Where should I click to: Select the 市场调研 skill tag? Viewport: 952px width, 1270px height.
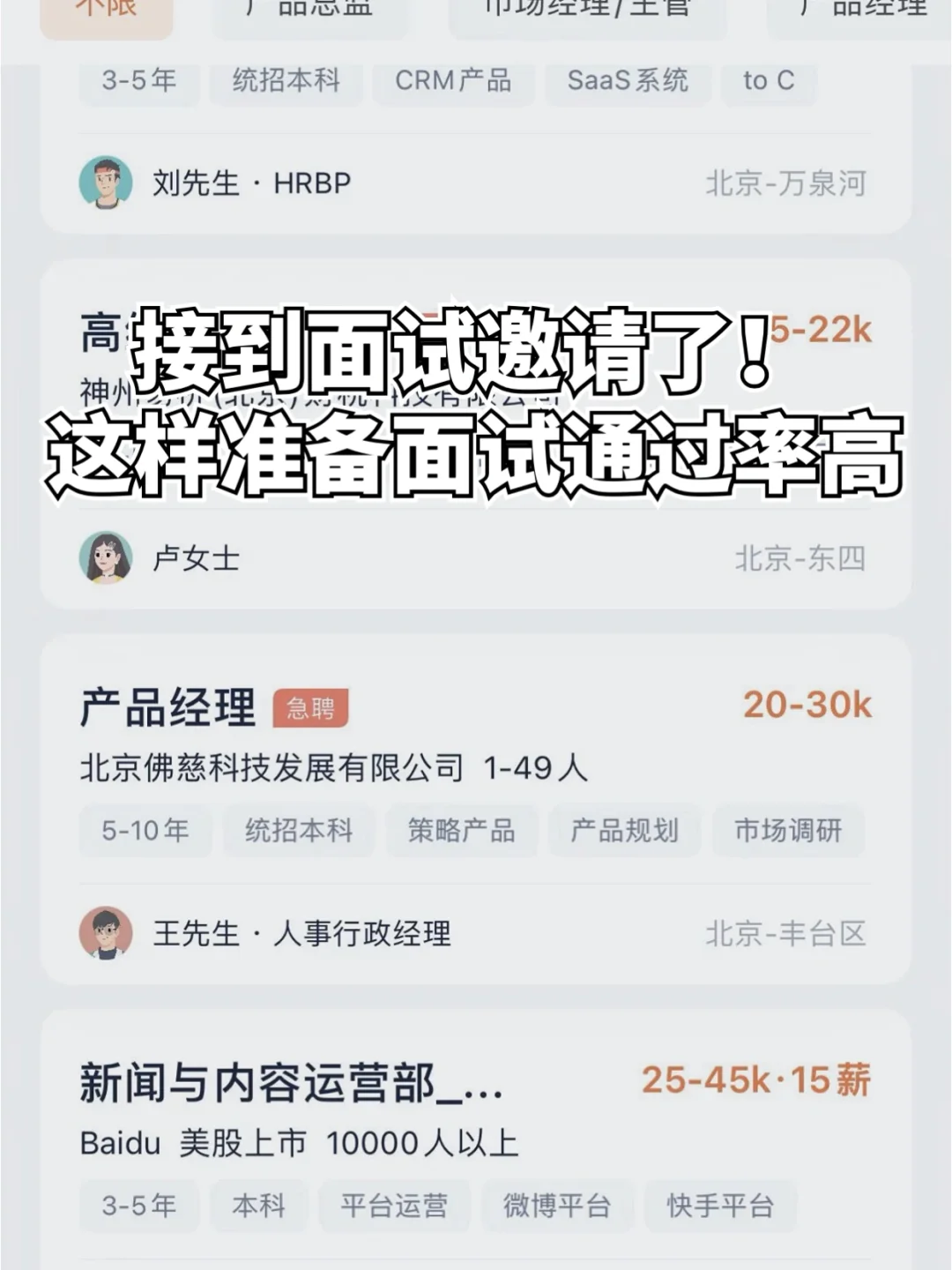[789, 830]
